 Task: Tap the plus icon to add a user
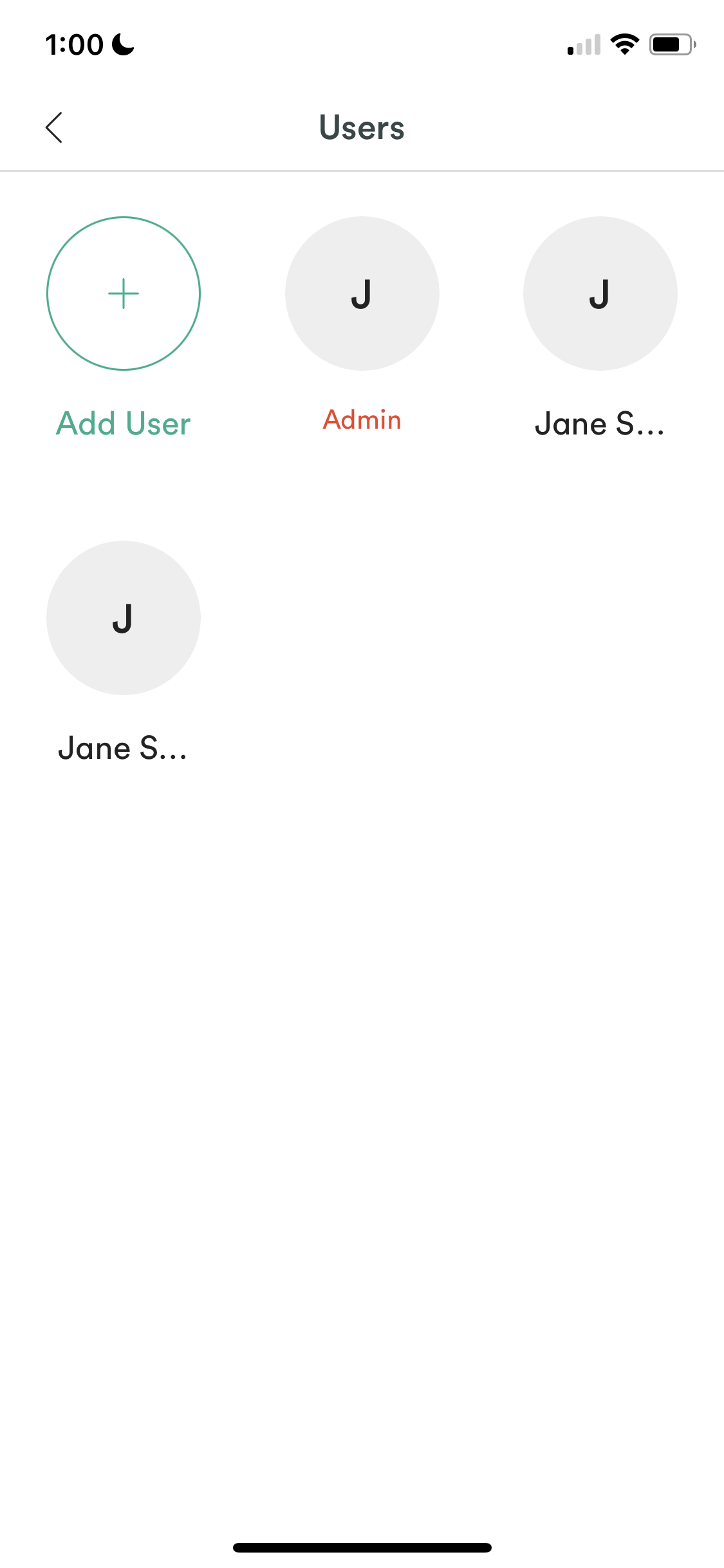pyautogui.click(x=123, y=294)
